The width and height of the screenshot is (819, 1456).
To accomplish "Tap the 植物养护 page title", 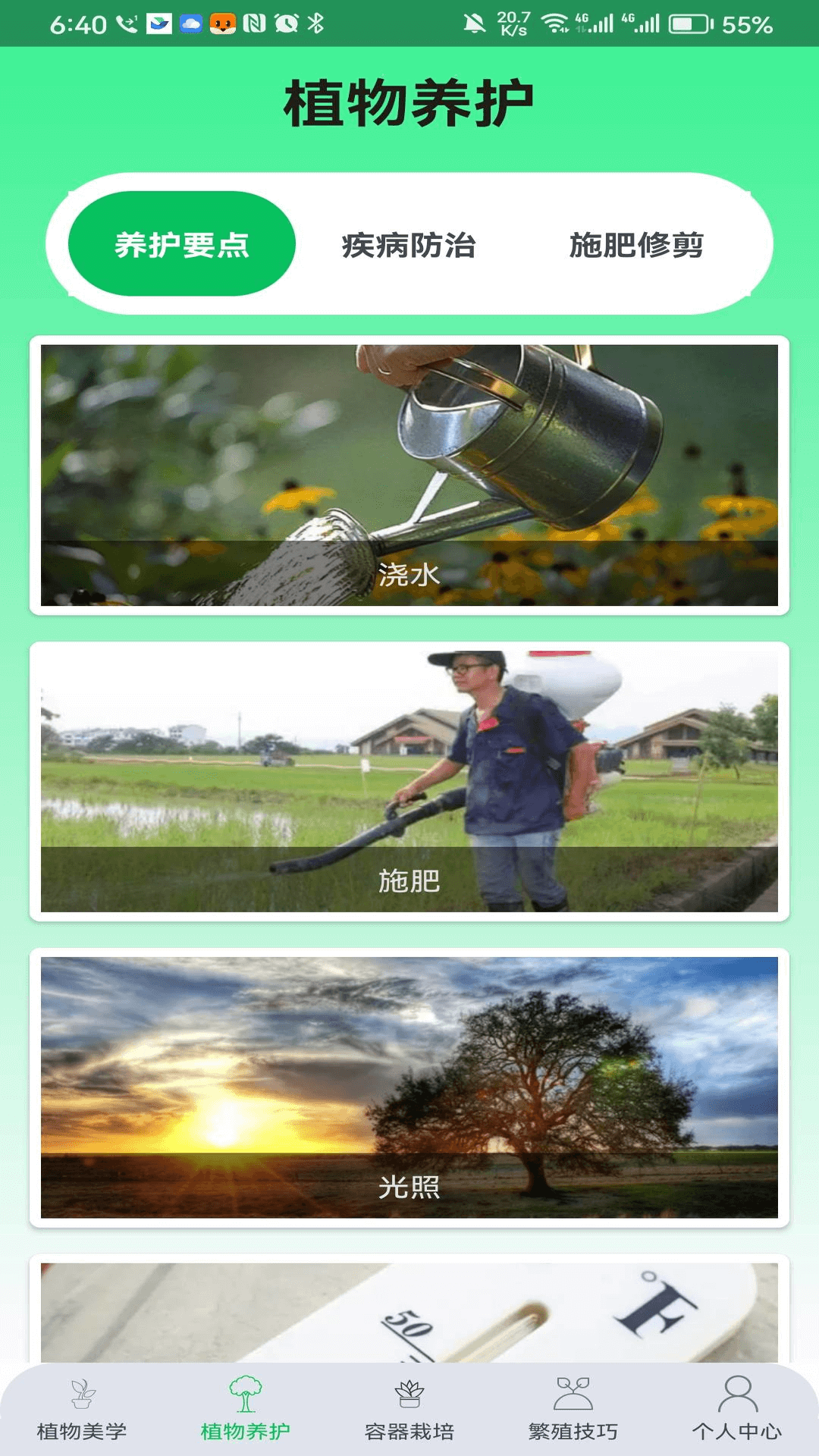I will [409, 101].
